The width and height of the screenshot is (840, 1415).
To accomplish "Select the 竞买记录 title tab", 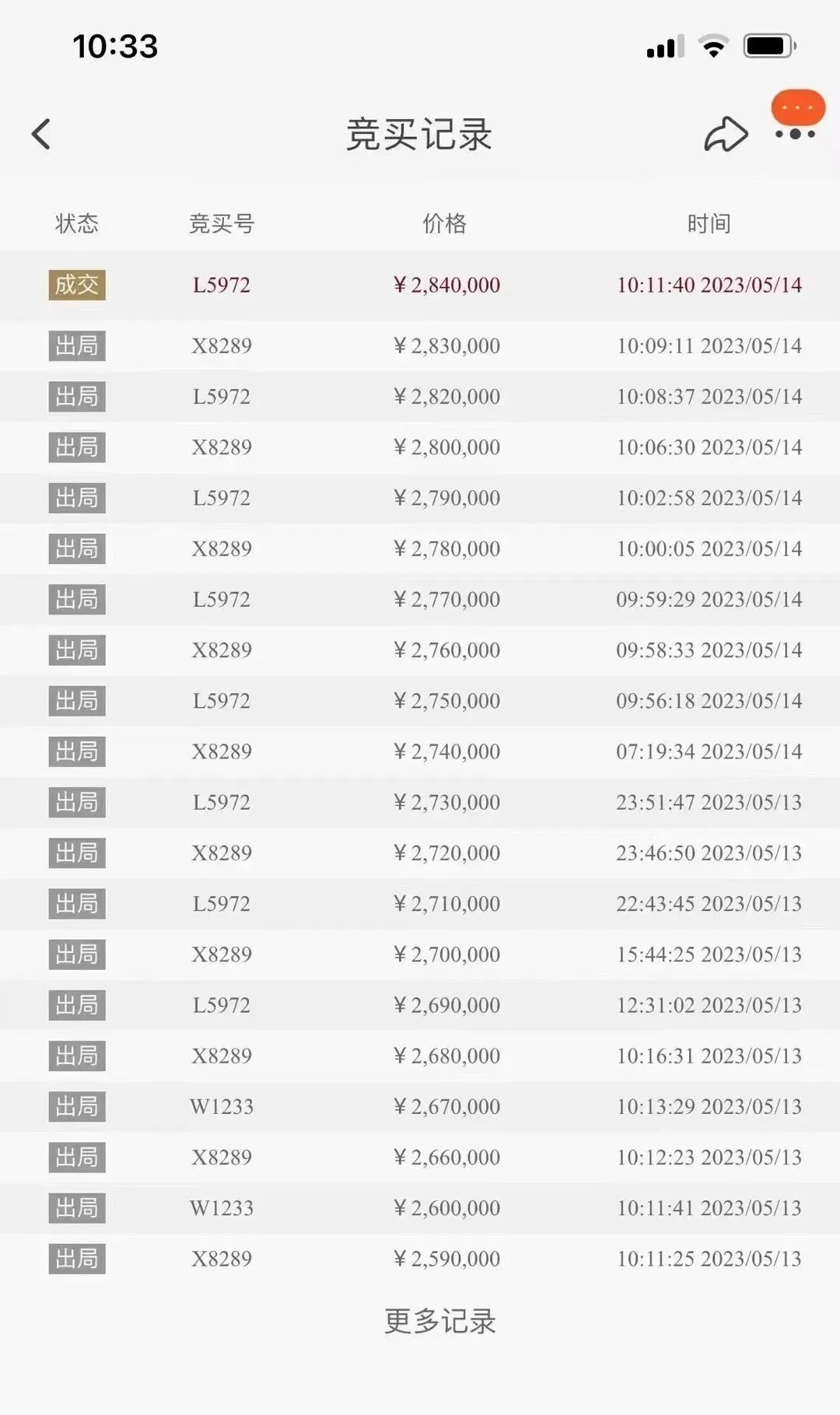I will pos(419,134).
